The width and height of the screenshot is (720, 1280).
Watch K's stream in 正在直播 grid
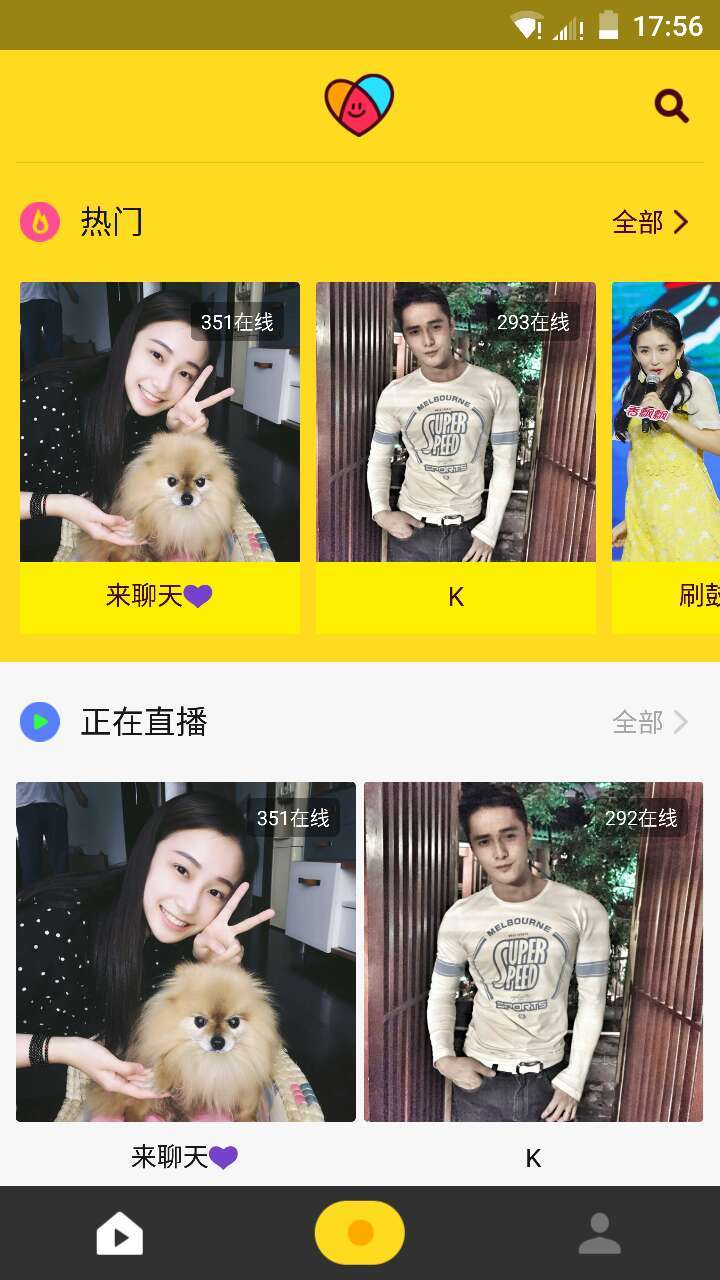point(533,952)
